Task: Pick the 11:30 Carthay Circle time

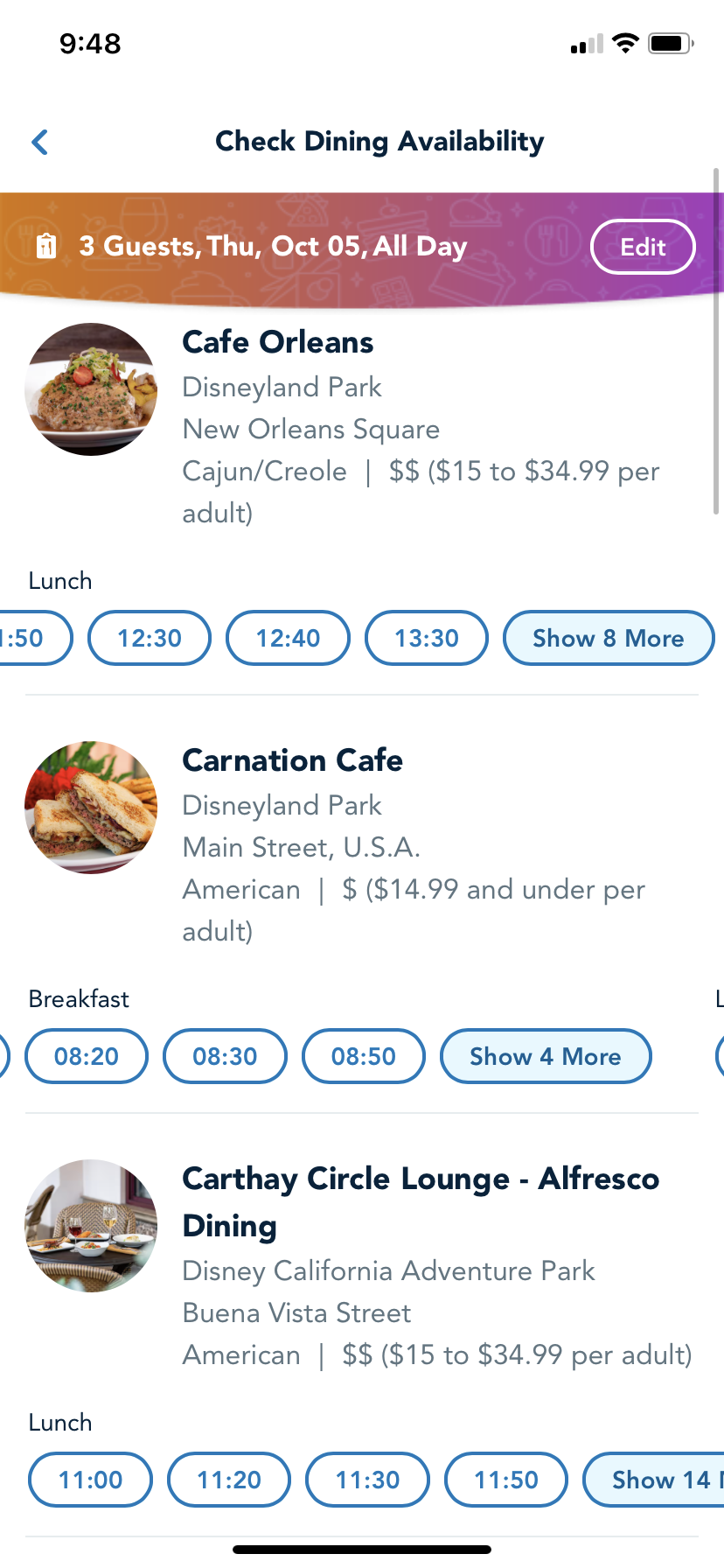Action: click(x=367, y=1480)
